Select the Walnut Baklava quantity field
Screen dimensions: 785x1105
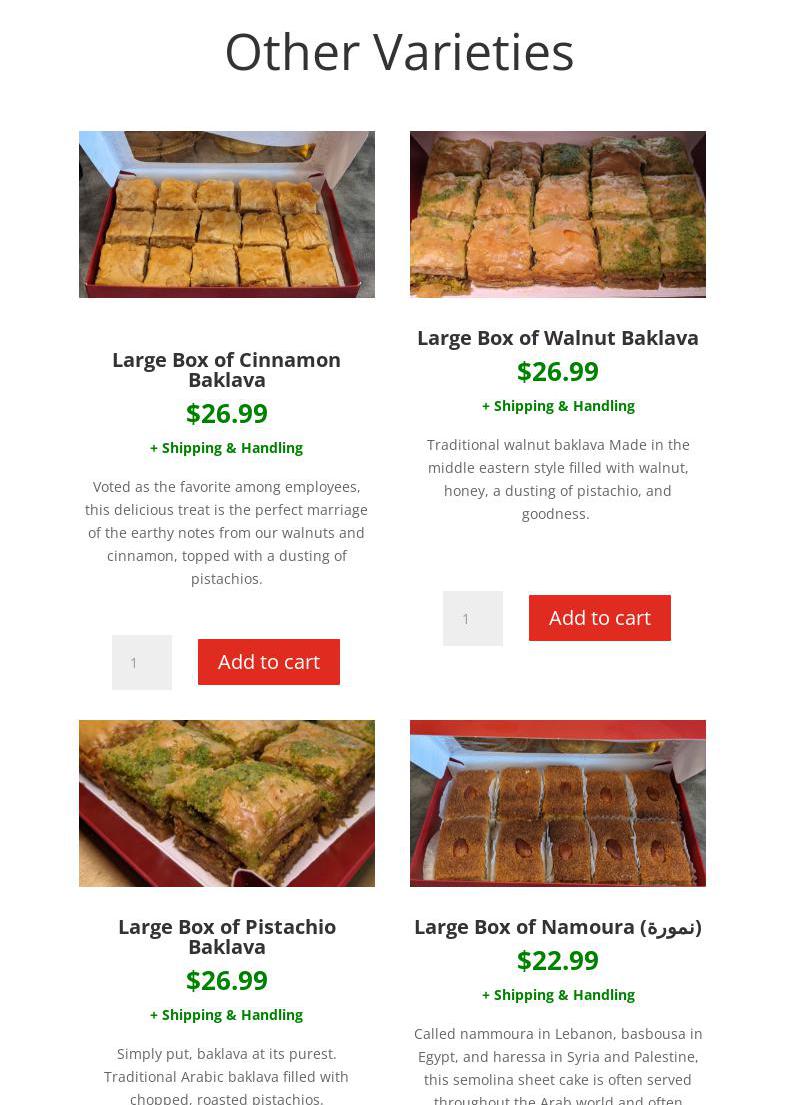click(473, 618)
